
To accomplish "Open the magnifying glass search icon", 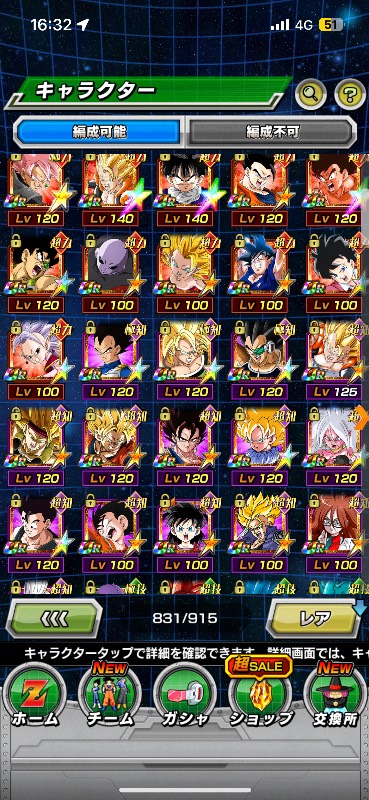I will coord(311,93).
